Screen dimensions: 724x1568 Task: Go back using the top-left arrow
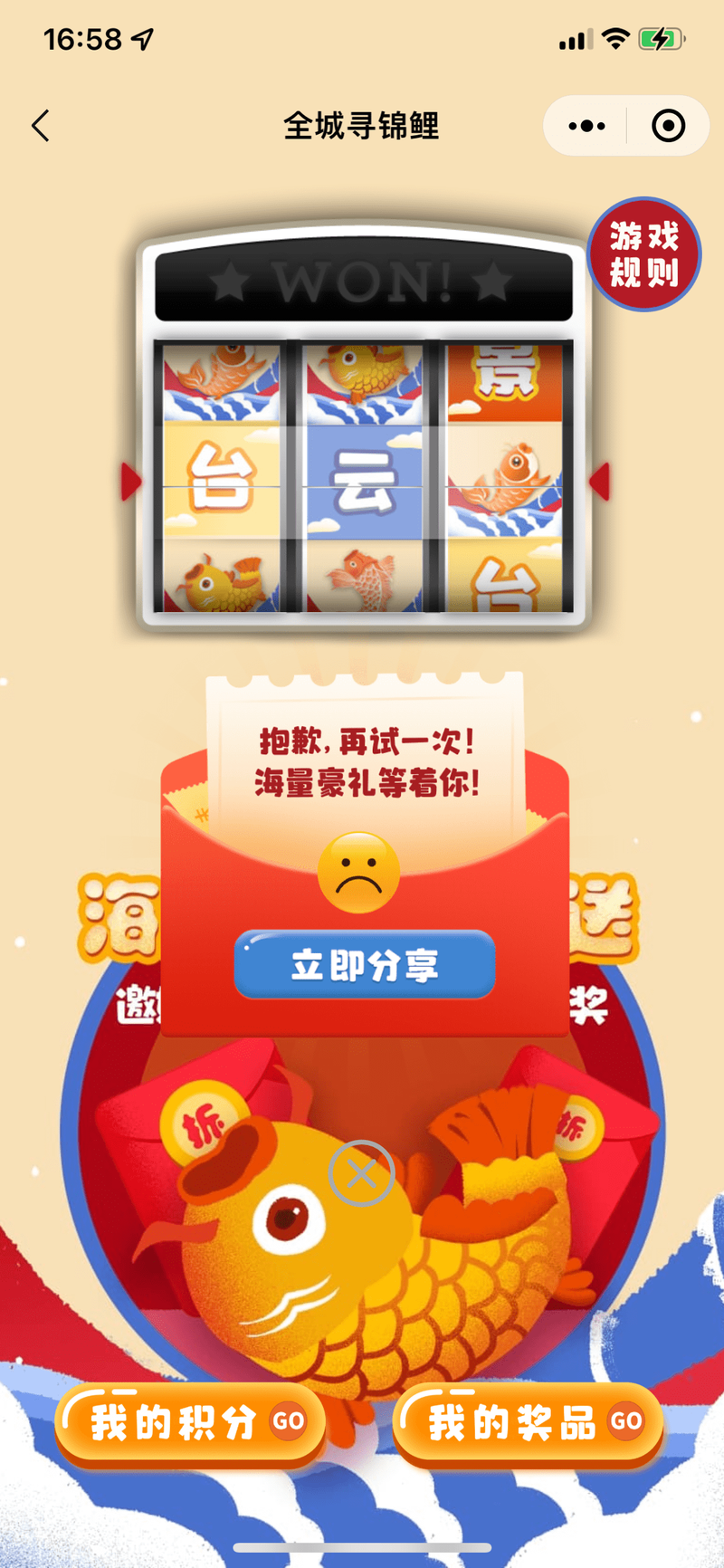(41, 126)
